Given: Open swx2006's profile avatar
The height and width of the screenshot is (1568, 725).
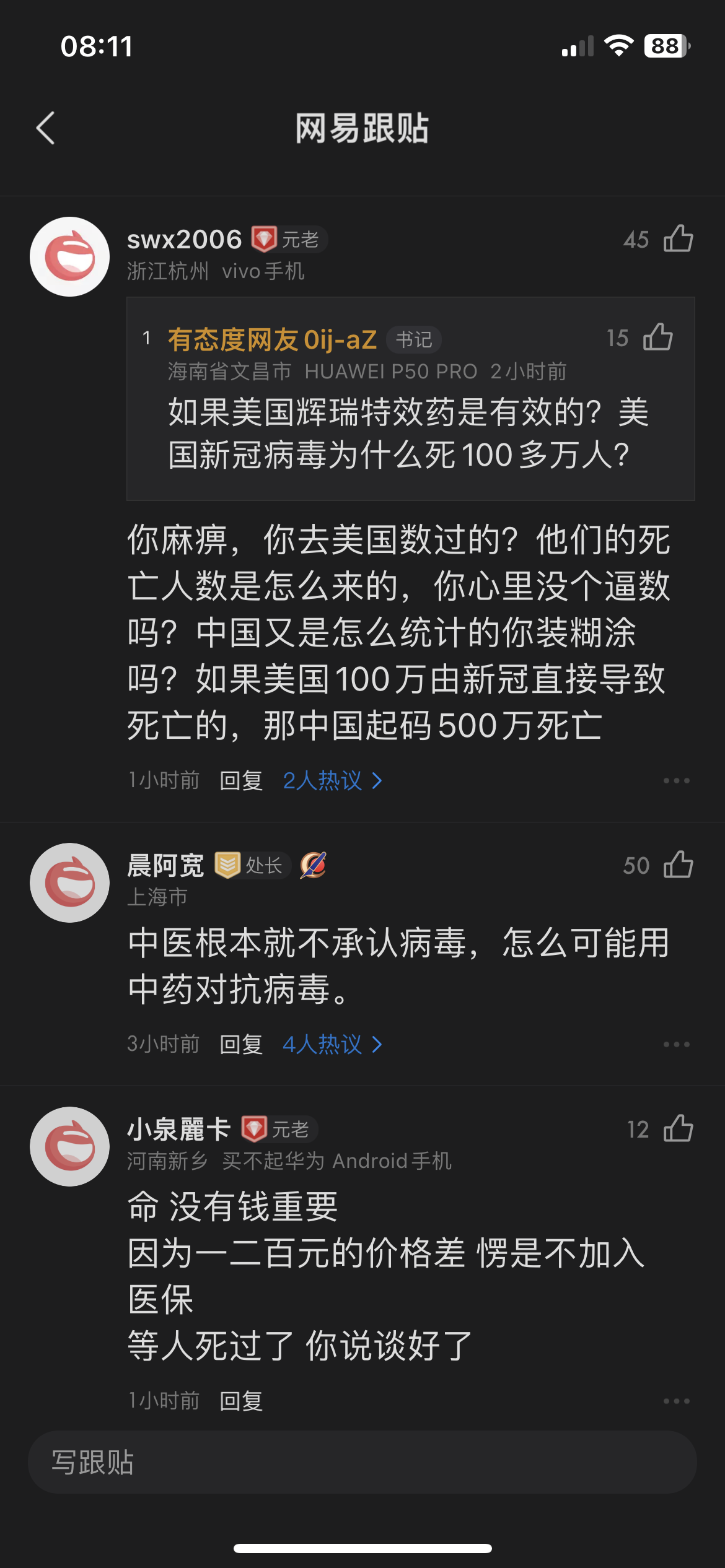Looking at the screenshot, I should tap(70, 256).
